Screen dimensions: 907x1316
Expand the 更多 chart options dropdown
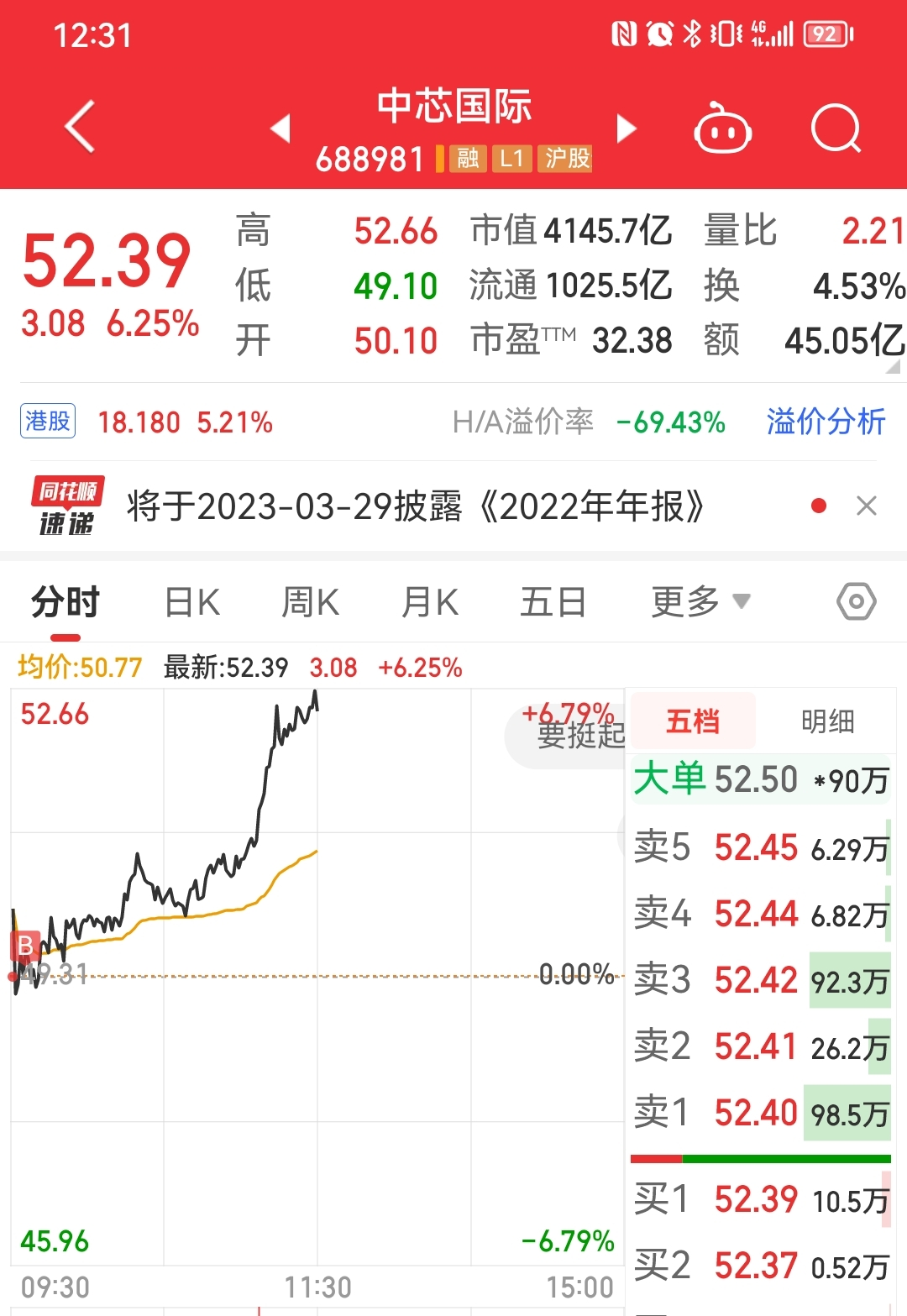[700, 601]
